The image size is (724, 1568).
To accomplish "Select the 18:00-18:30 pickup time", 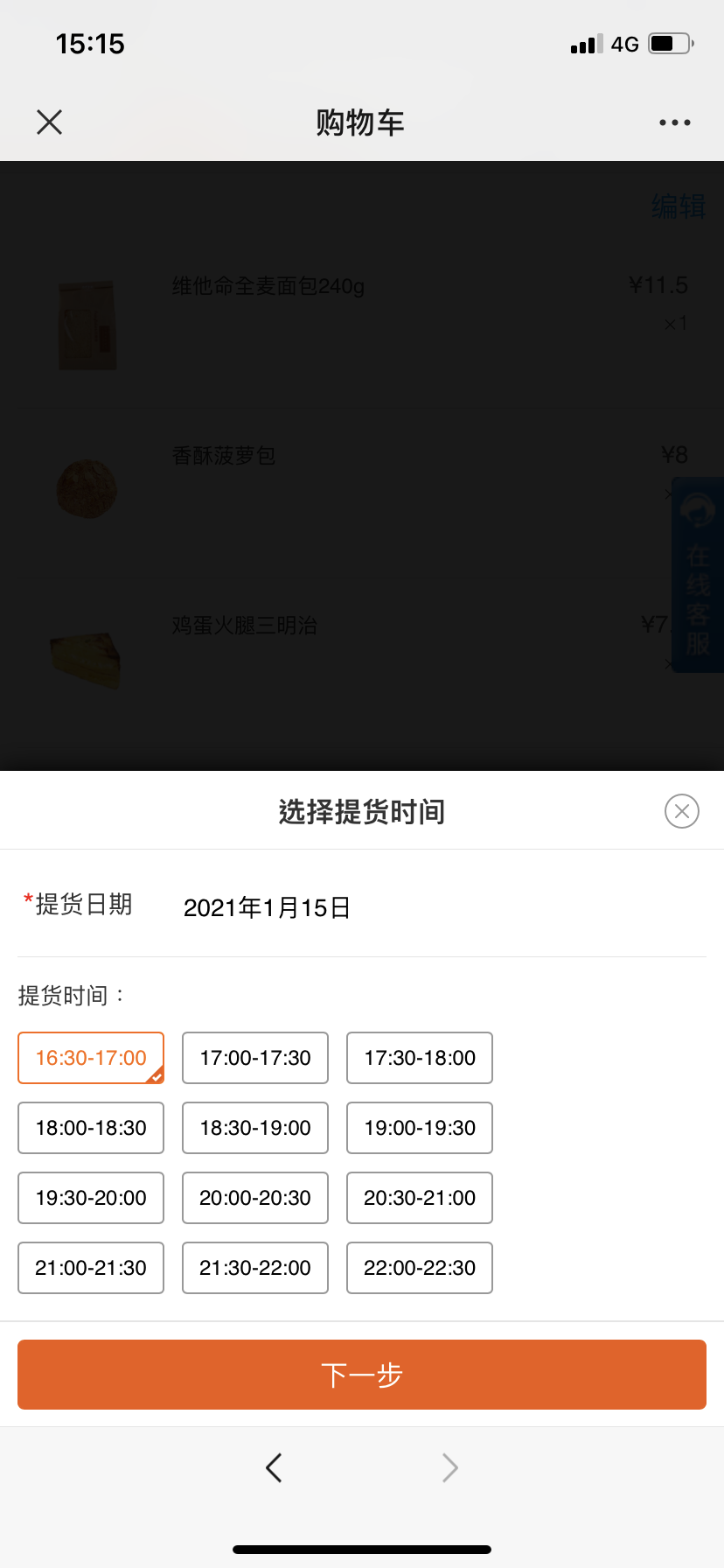I will pos(91,1128).
